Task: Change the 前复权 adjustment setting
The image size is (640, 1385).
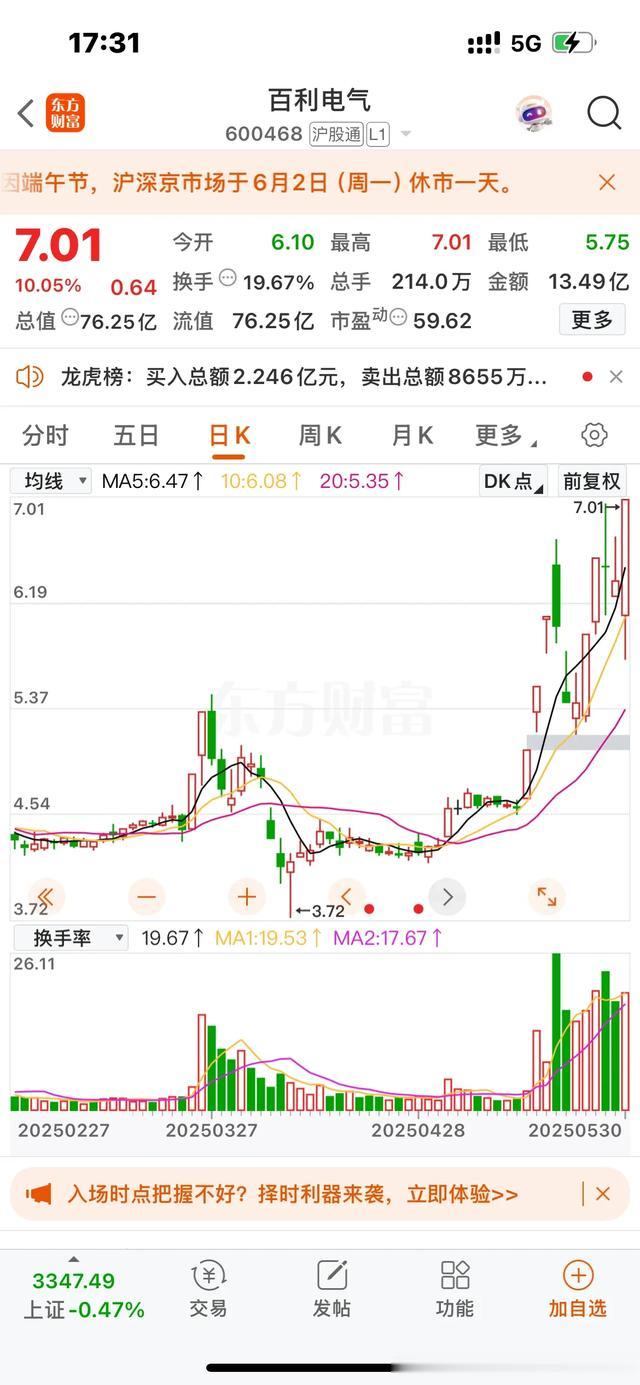Action: point(591,481)
